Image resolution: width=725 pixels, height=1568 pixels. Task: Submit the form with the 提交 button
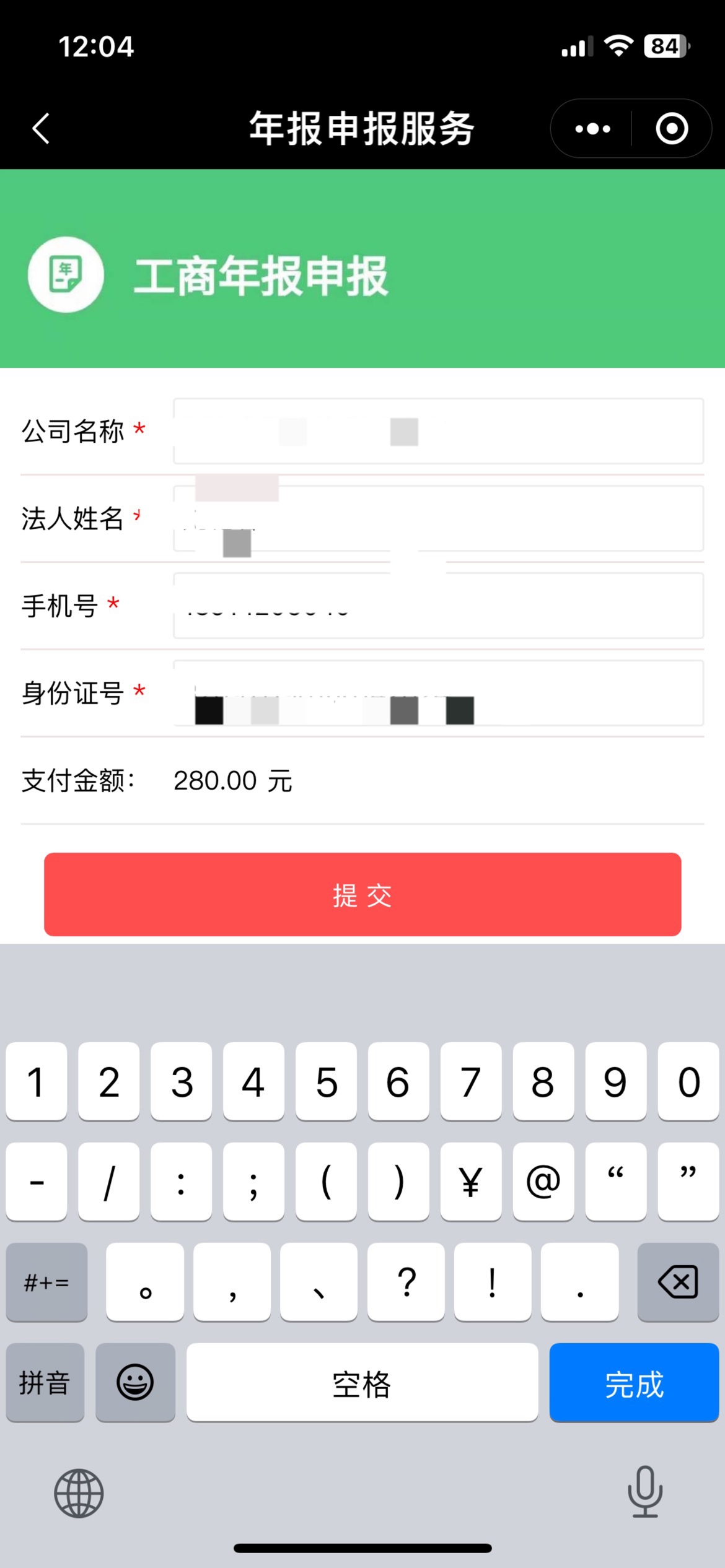(x=362, y=894)
